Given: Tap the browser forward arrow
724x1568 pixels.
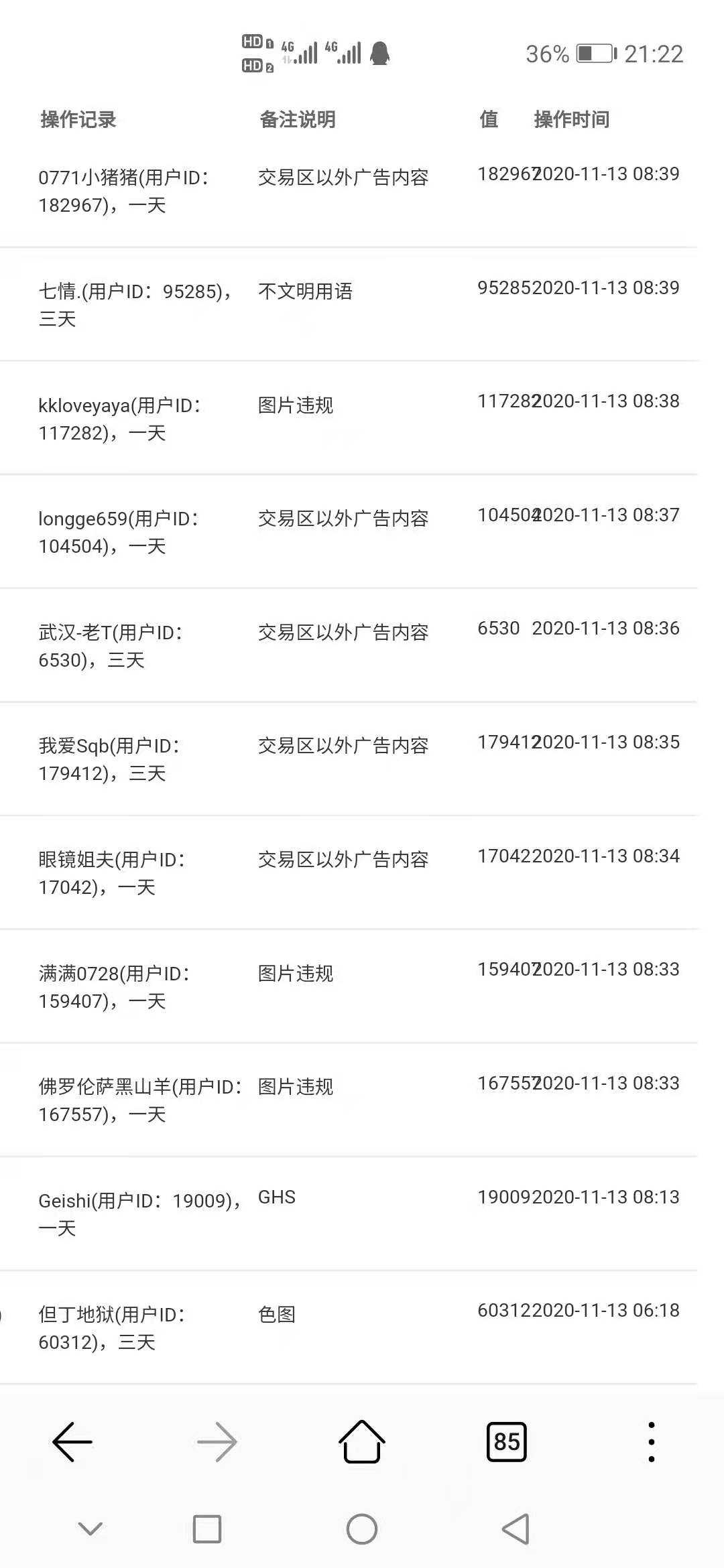Looking at the screenshot, I should pyautogui.click(x=217, y=1441).
